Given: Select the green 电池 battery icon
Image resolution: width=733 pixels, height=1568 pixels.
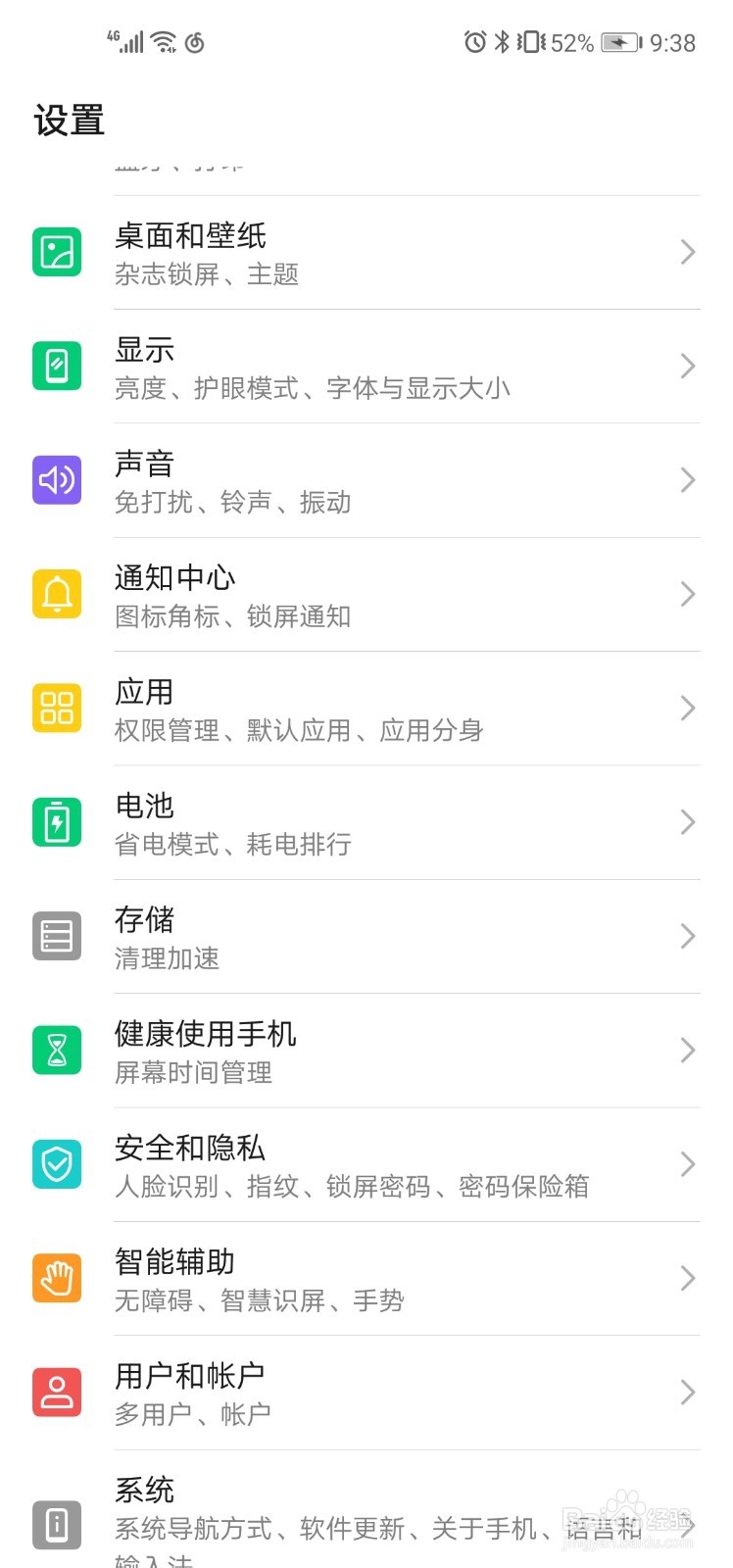Looking at the screenshot, I should tap(57, 822).
